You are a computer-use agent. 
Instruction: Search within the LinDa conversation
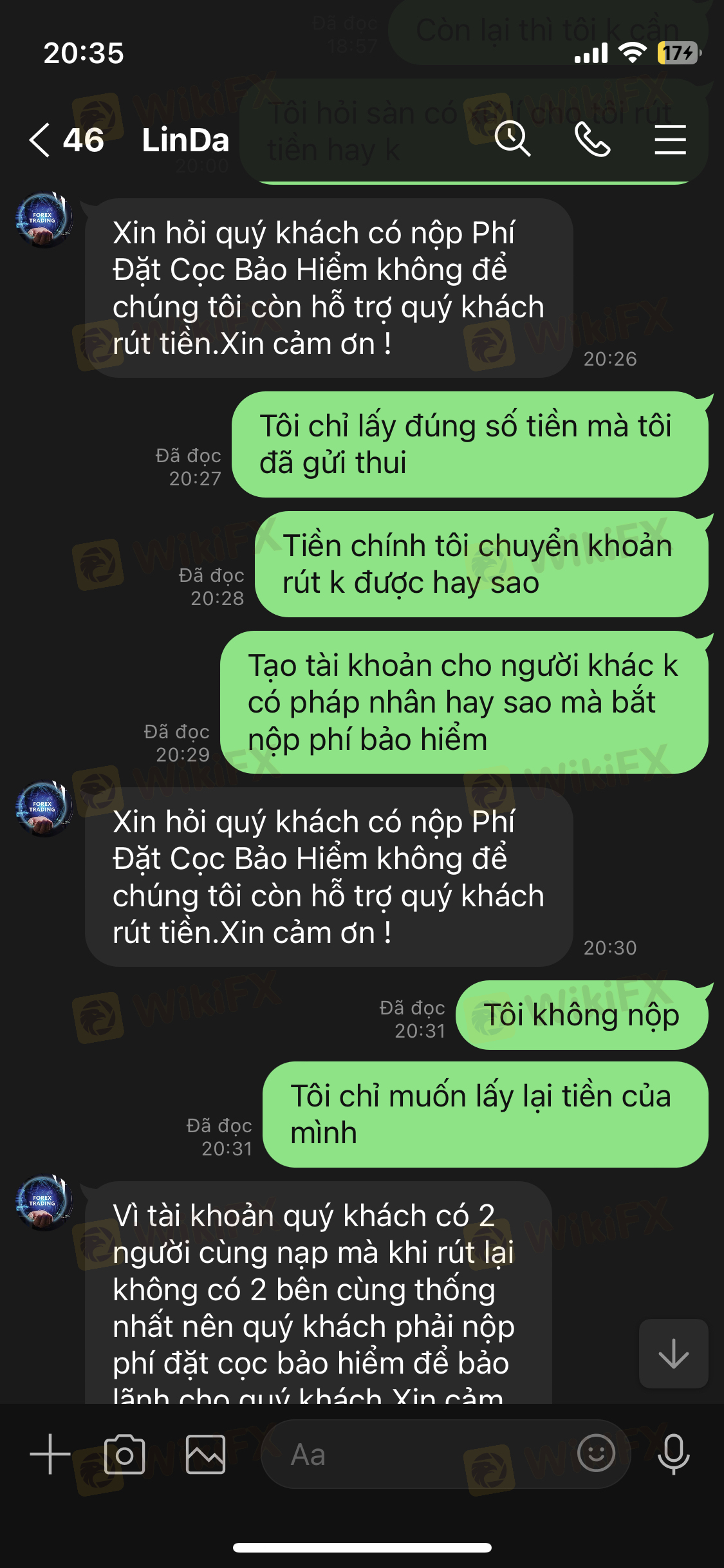[512, 140]
